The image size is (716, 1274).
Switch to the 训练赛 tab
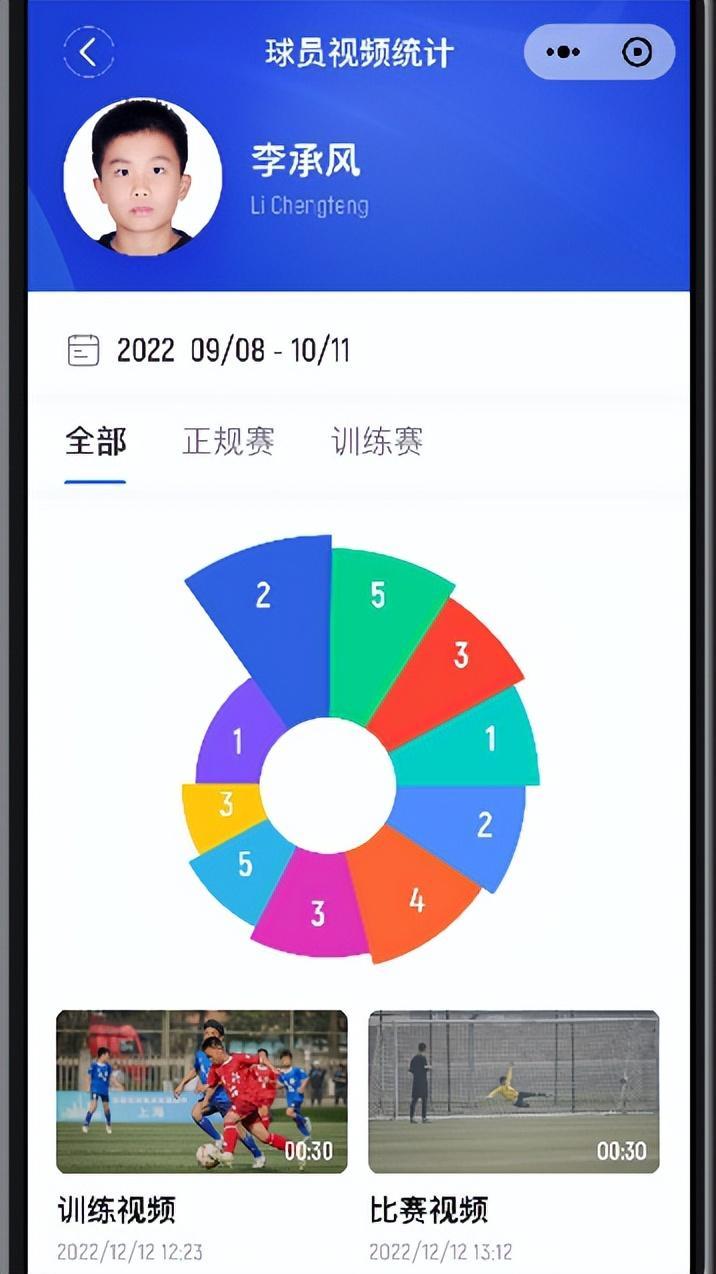[x=377, y=441]
